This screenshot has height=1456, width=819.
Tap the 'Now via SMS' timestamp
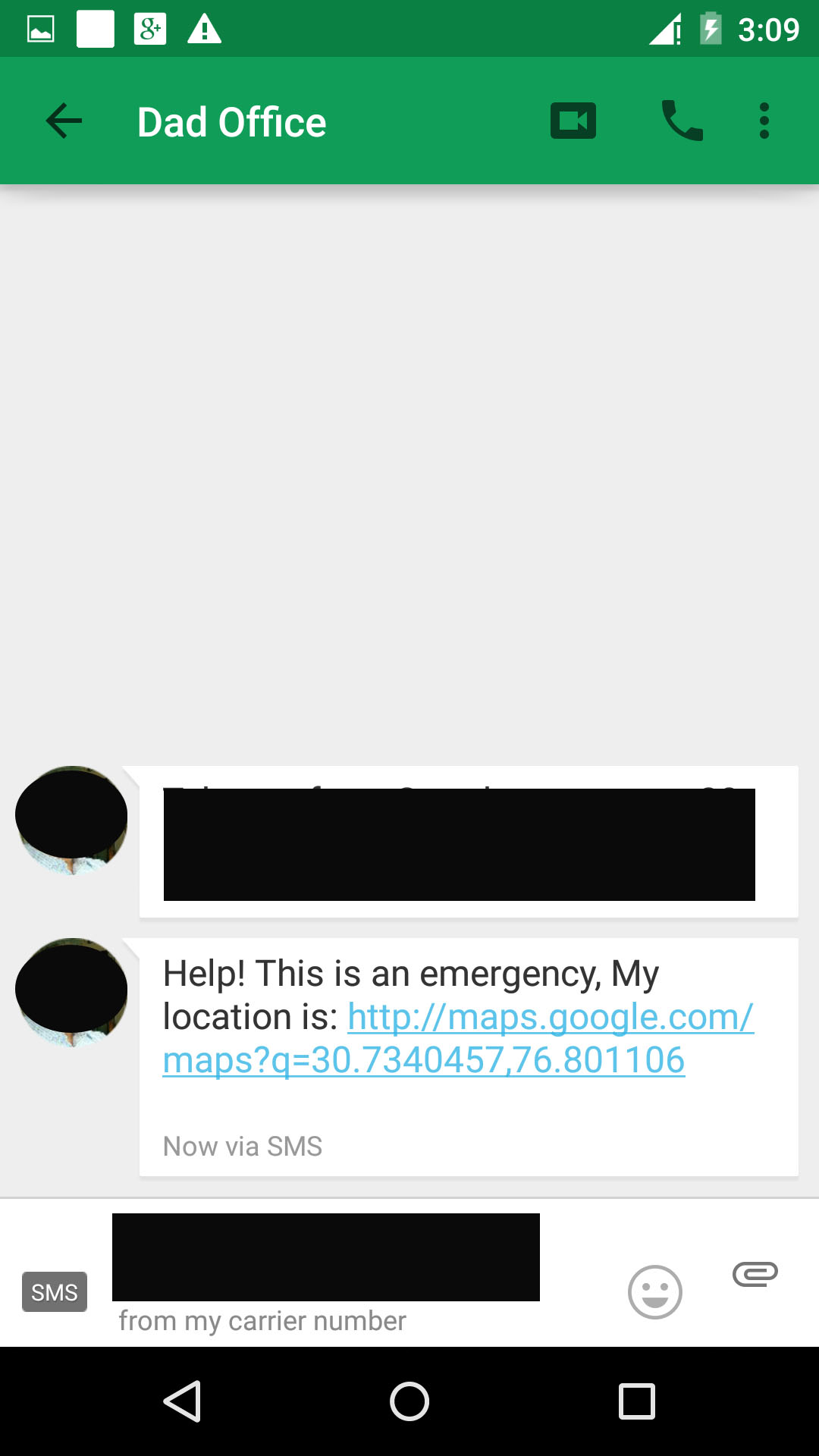[x=241, y=1146]
